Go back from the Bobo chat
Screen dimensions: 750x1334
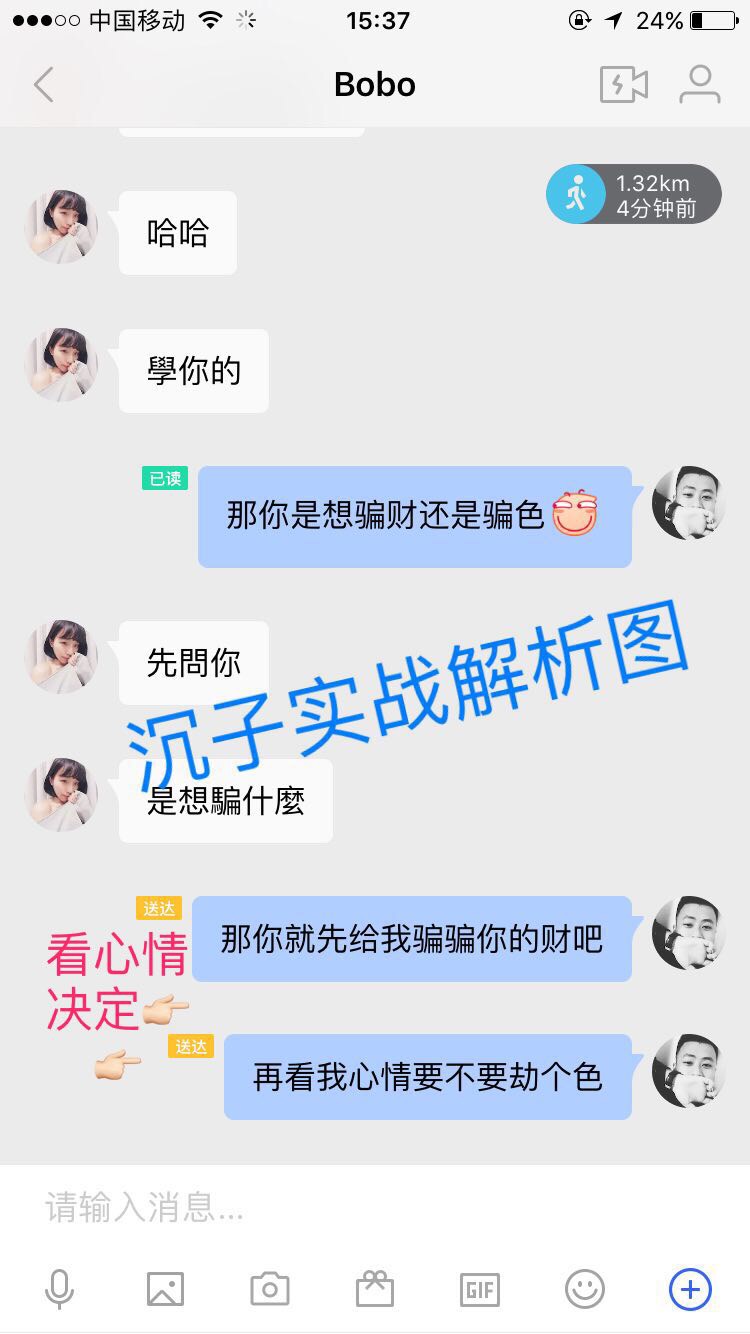(x=43, y=85)
